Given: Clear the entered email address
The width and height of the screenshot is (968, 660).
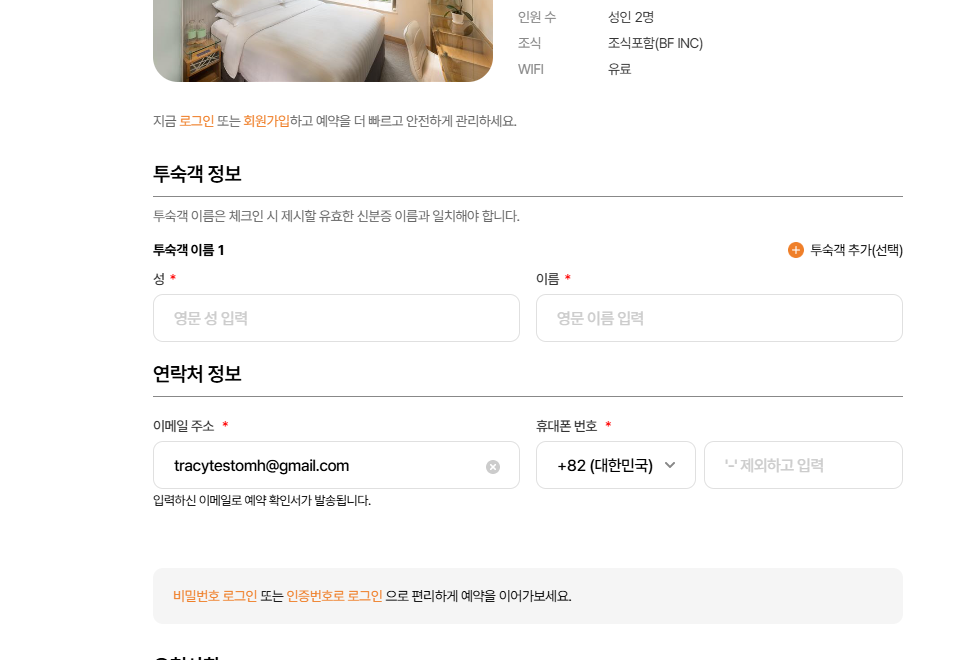Looking at the screenshot, I should pyautogui.click(x=493, y=466).
